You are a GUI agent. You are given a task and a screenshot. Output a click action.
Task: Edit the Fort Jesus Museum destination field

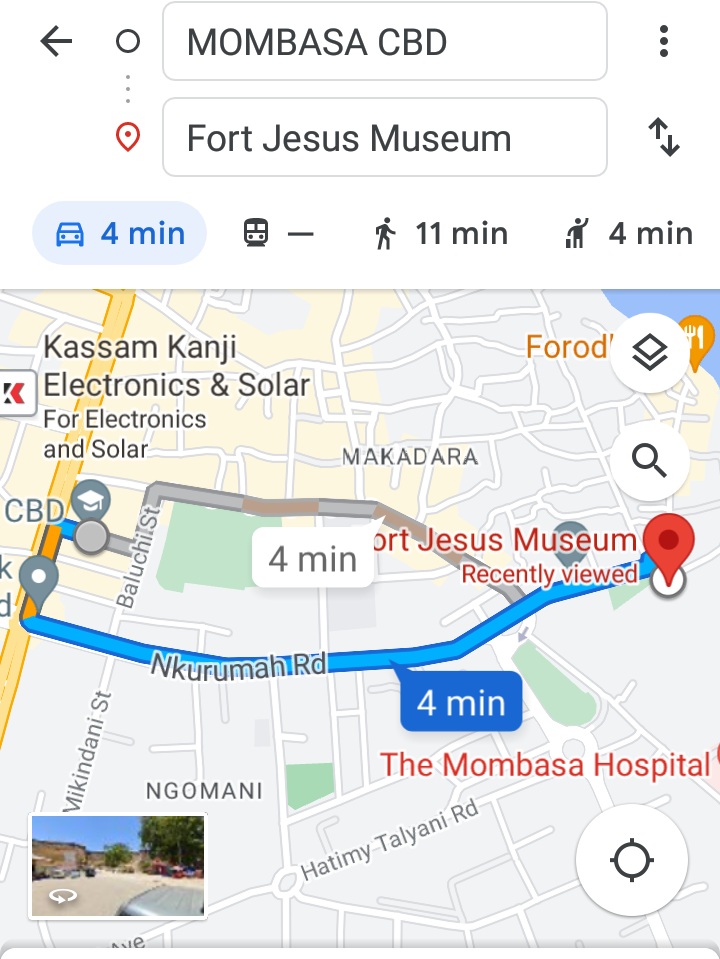tap(384, 137)
